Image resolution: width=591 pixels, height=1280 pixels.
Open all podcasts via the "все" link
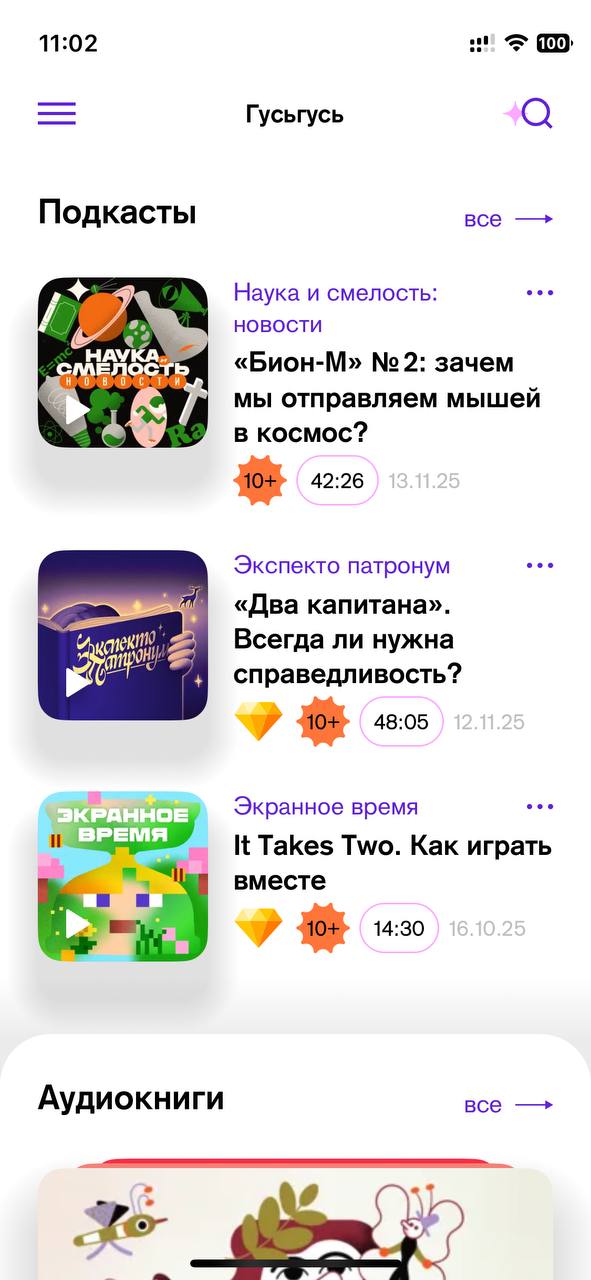click(x=508, y=219)
